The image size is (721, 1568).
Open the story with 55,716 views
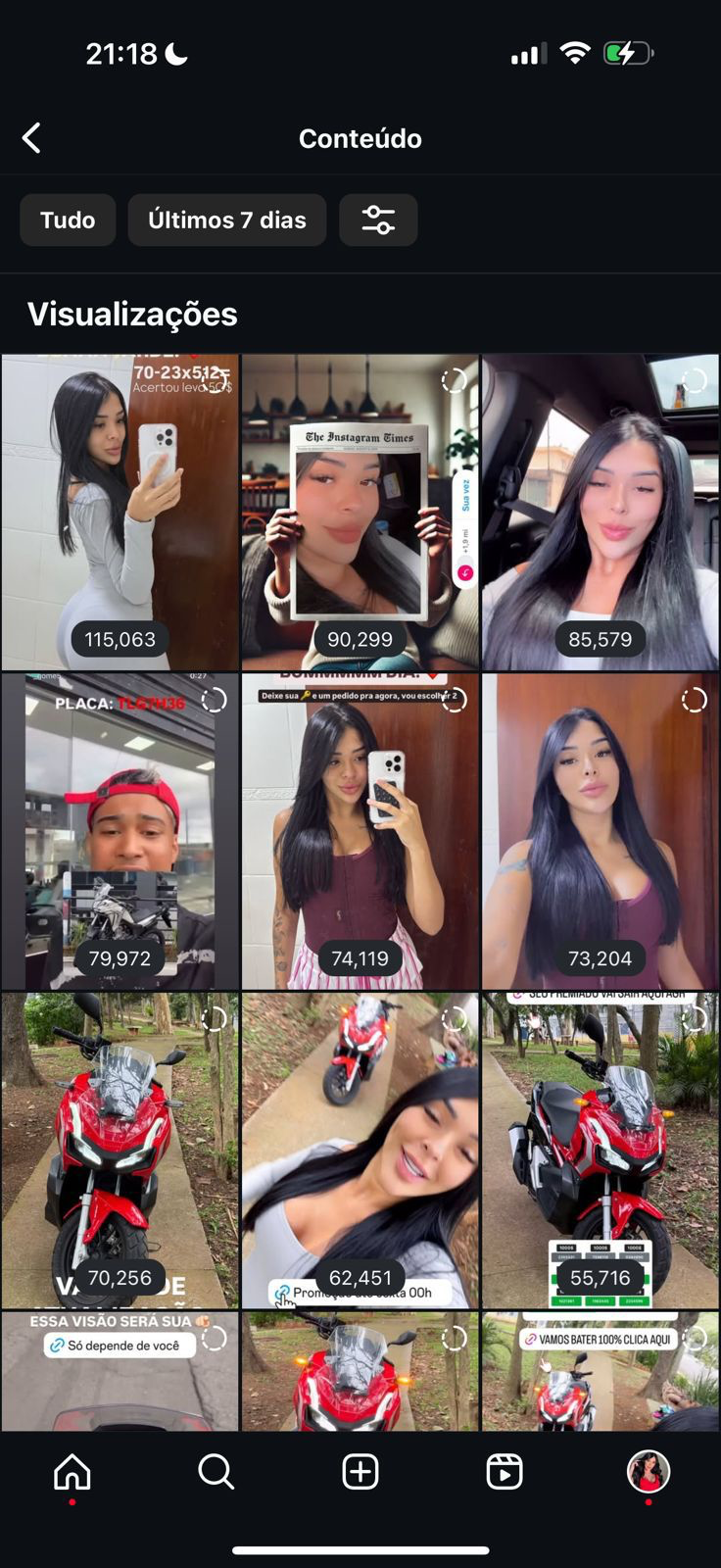[600, 1151]
